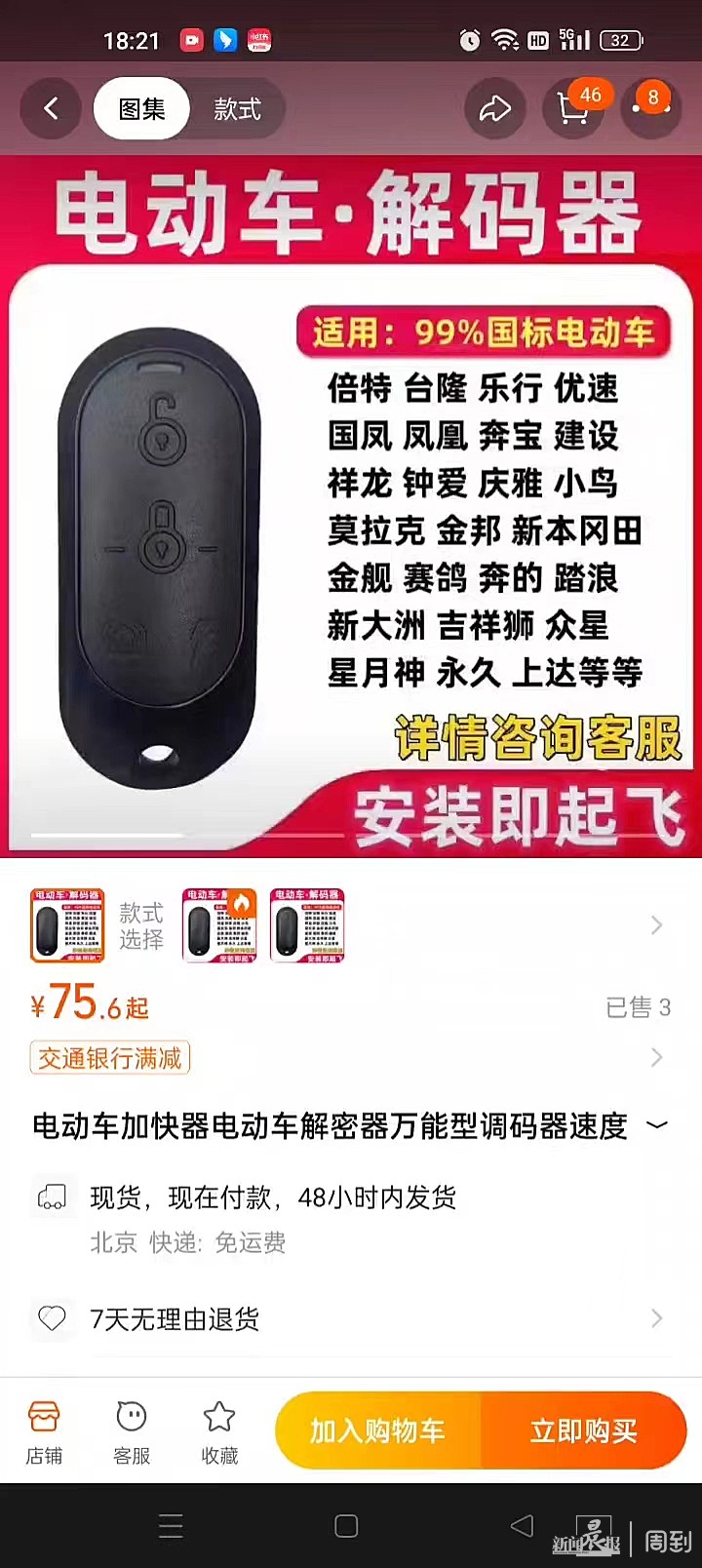This screenshot has height=1568, width=702.
Task: Open 7天无理由退货 policy details
Action: click(x=656, y=1318)
